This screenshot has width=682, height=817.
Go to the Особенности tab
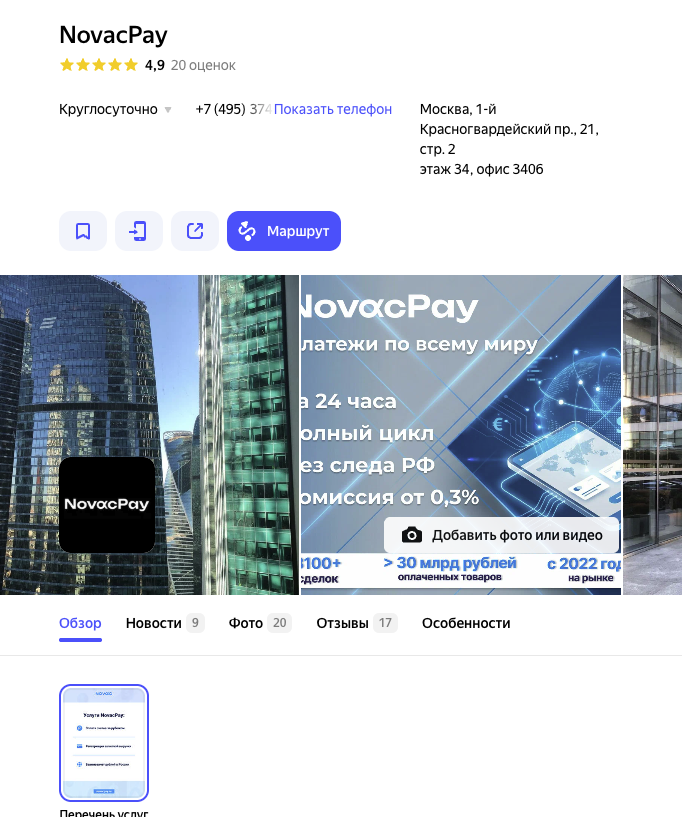tap(466, 623)
